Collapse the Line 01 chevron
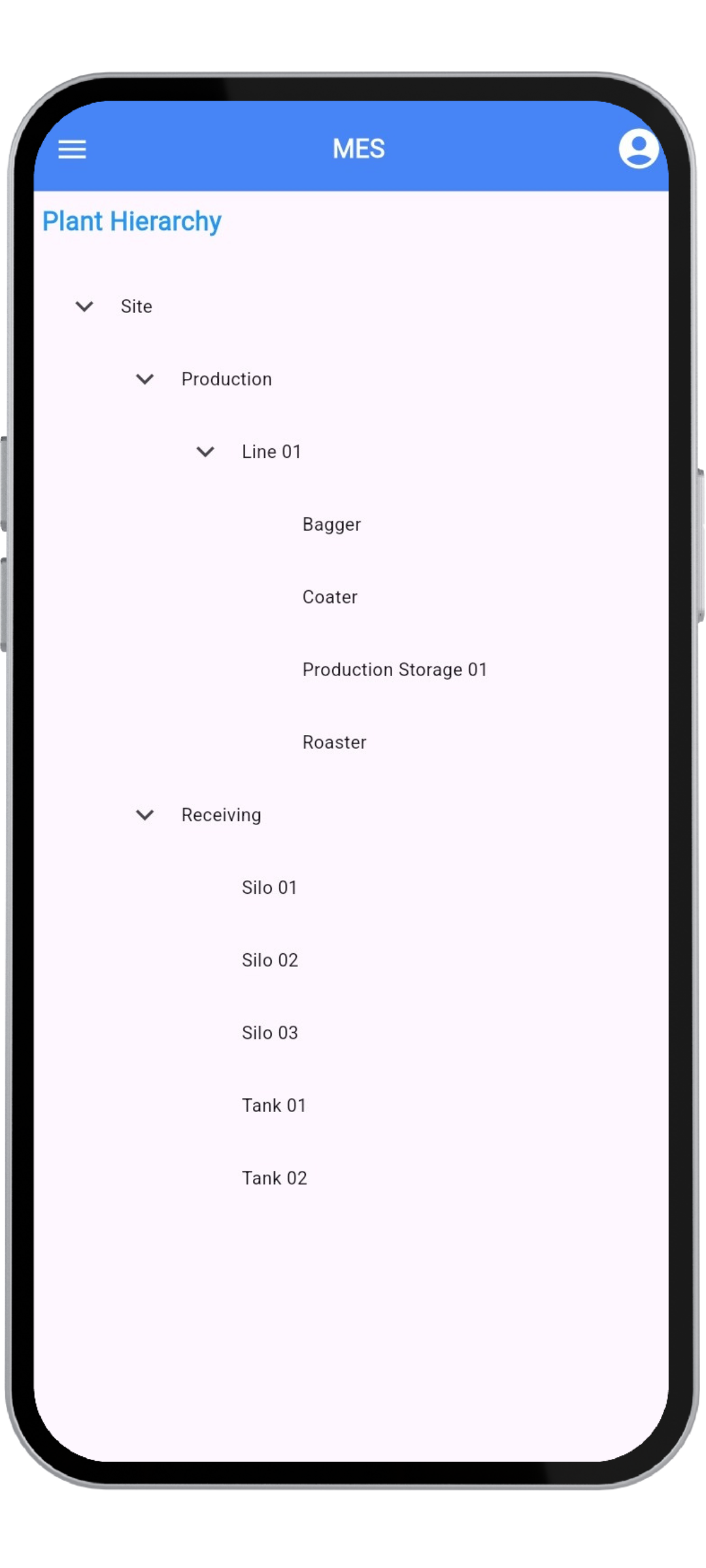 click(x=205, y=451)
